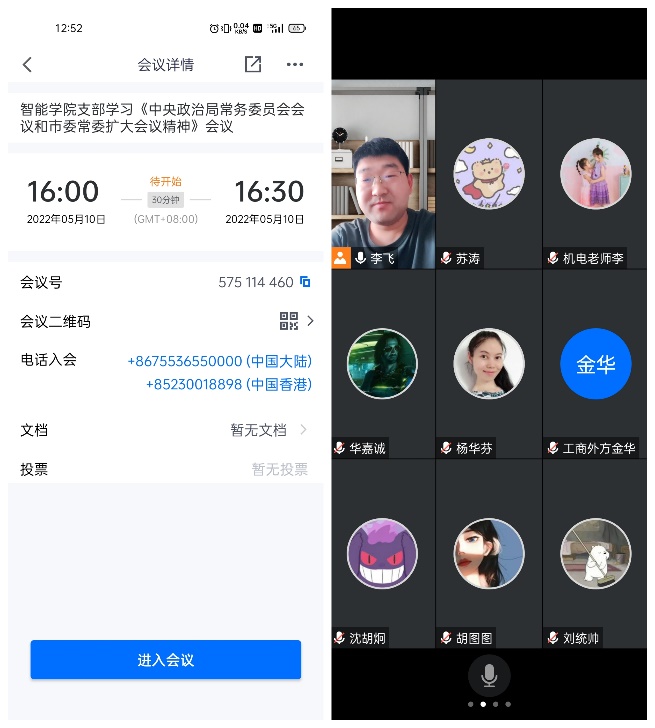
Task: Open the three-dot overflow menu
Action: click(294, 65)
